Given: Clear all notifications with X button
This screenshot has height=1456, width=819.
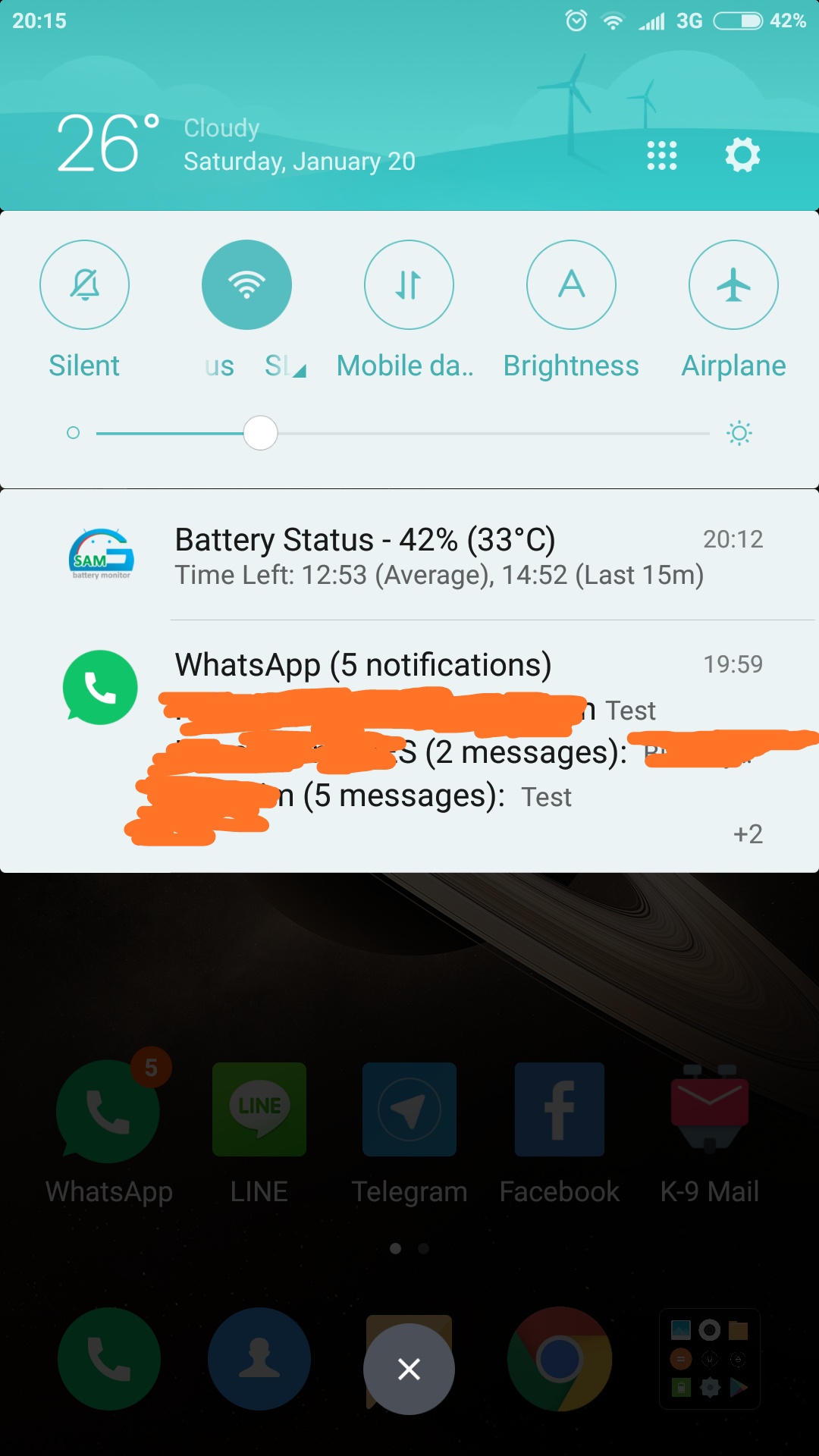Looking at the screenshot, I should (409, 1369).
